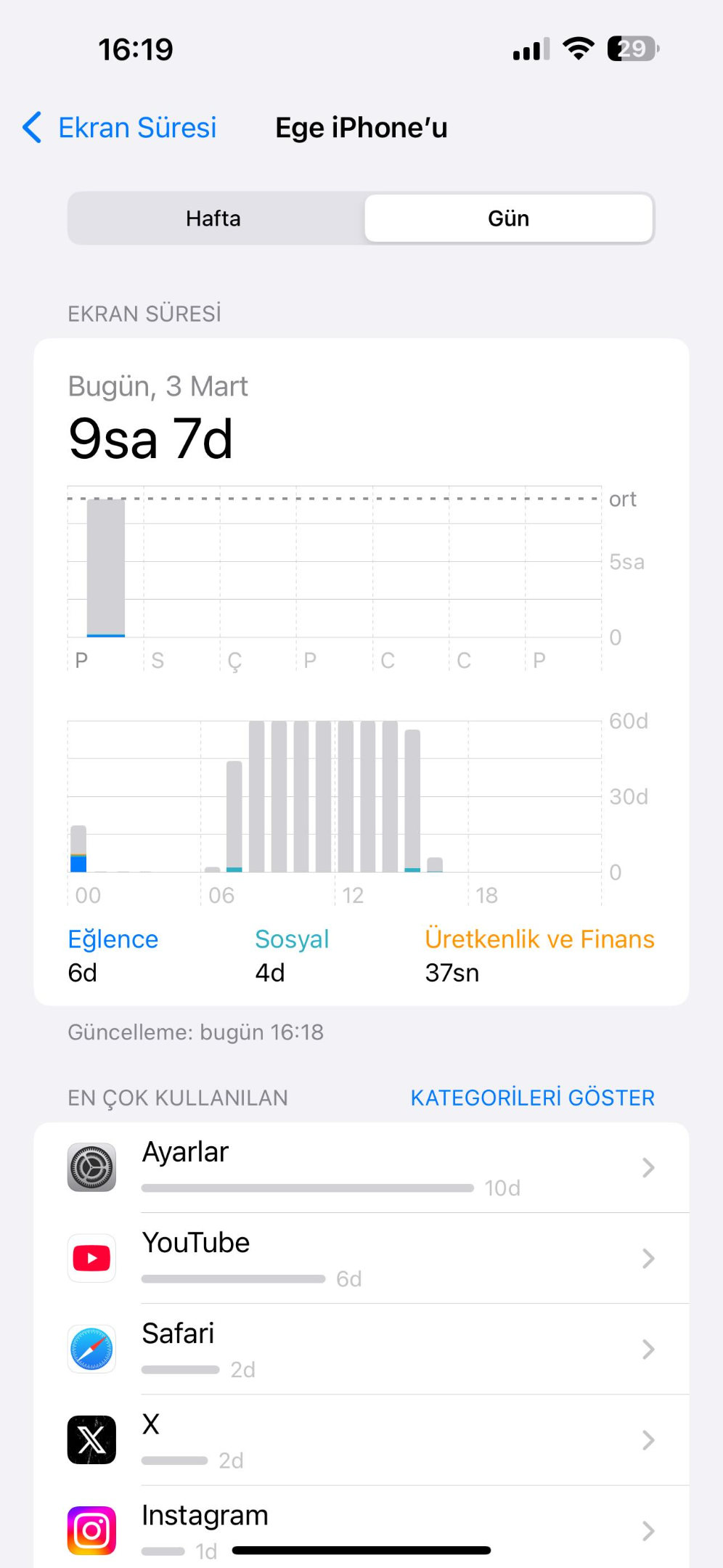Viewport: 723px width, 1568px height.
Task: Select Monday's bar in weekly chart
Action: [106, 568]
